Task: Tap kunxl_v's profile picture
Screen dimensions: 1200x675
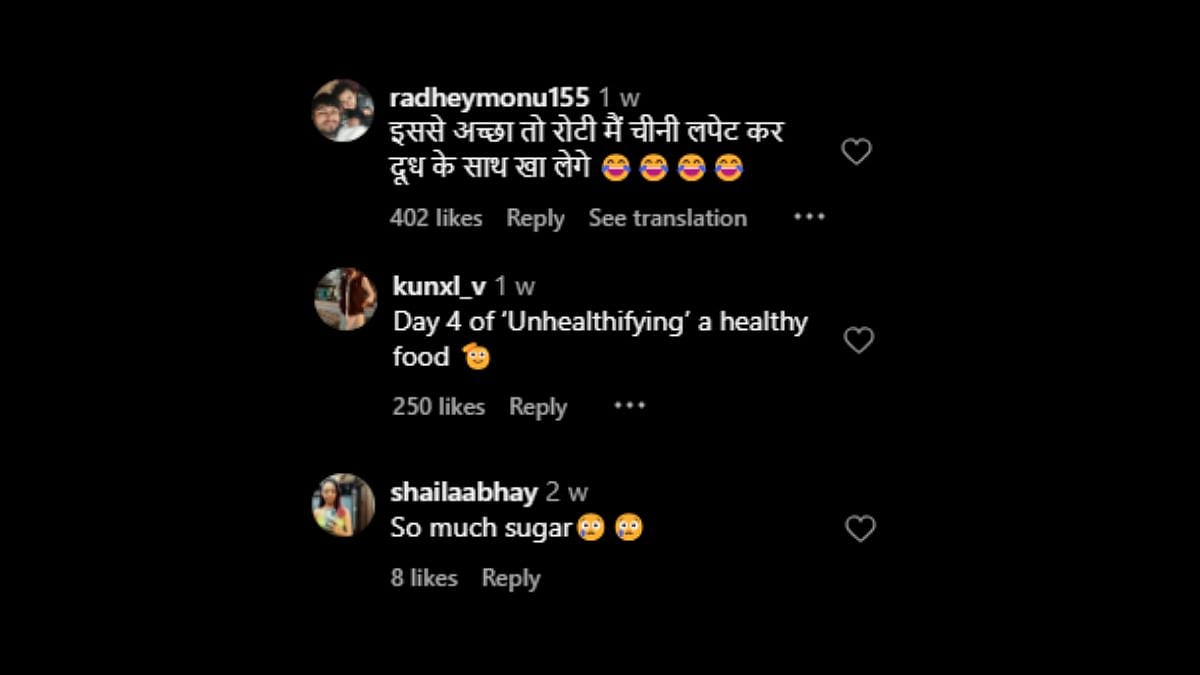Action: click(345, 298)
